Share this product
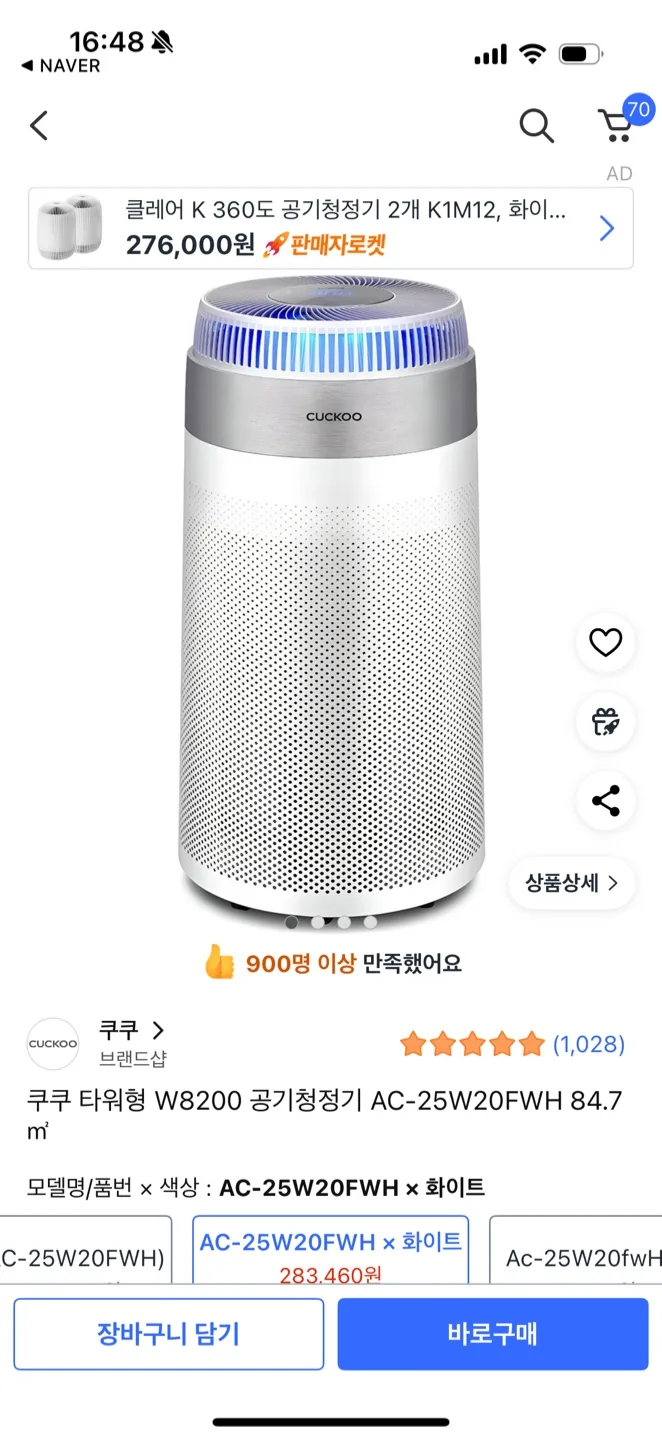662x1440 pixels. click(x=605, y=800)
